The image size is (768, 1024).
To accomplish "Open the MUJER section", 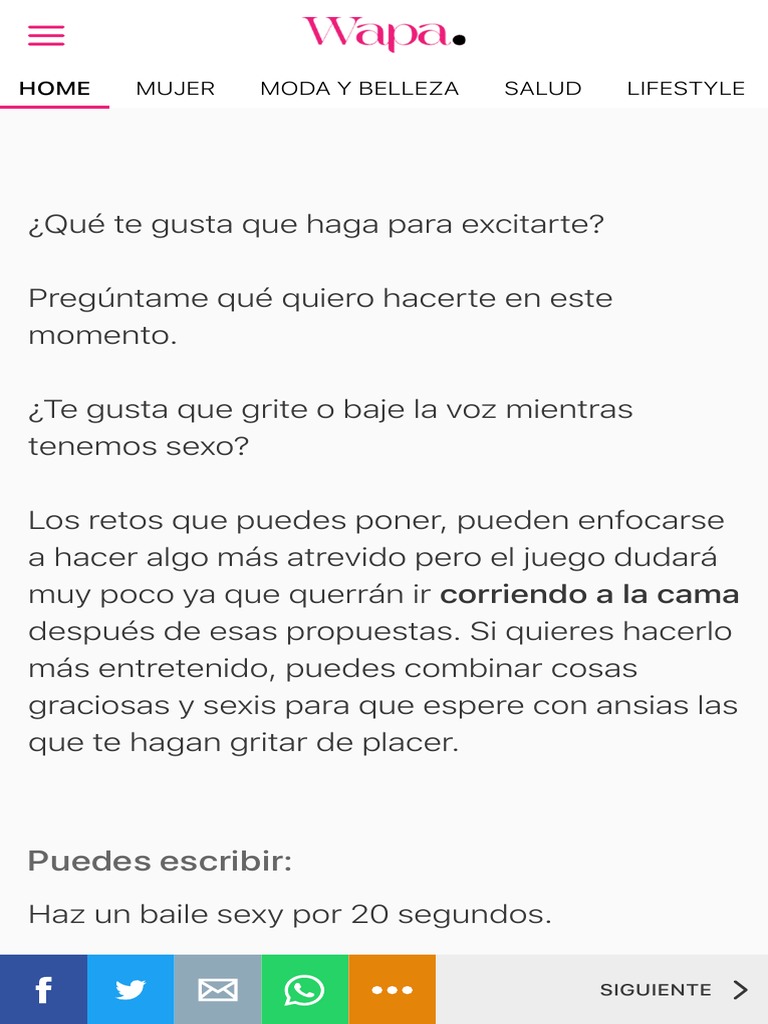I will [175, 88].
